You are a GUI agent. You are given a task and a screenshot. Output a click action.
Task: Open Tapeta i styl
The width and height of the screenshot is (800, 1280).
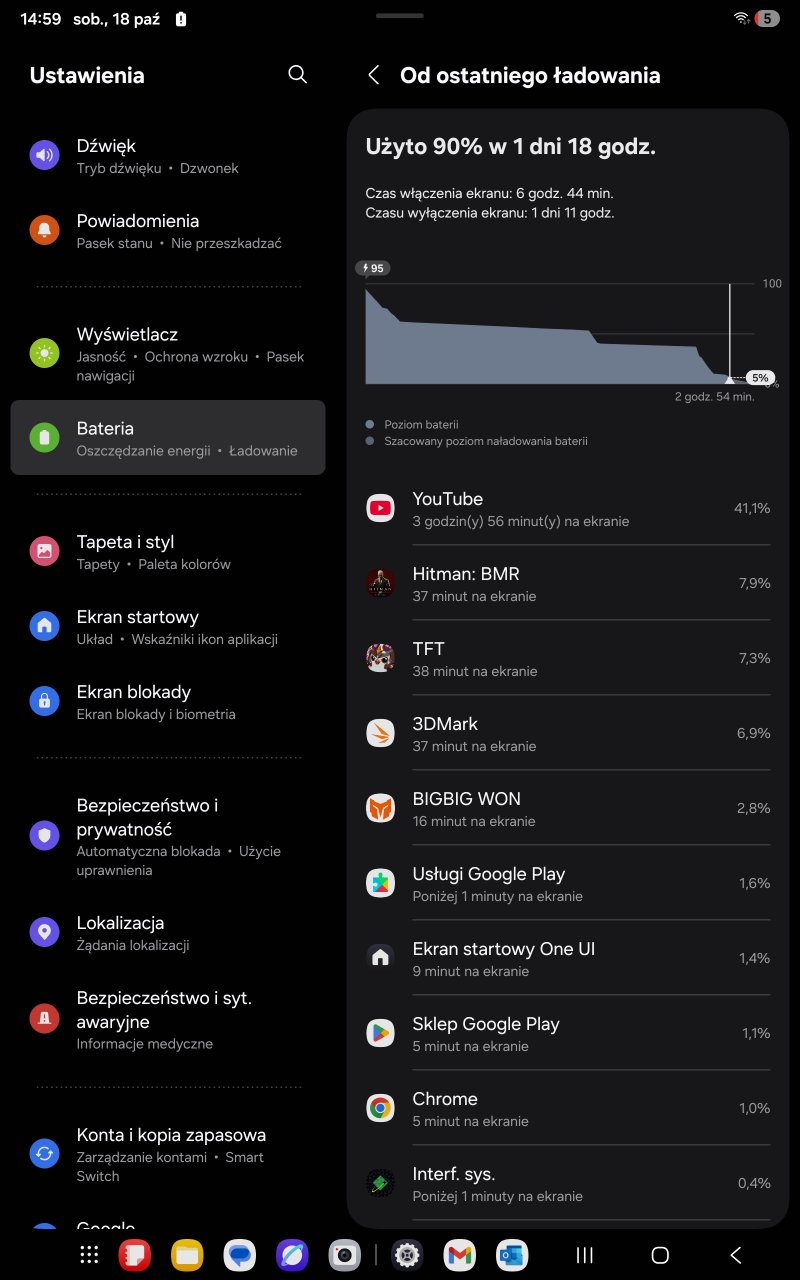pos(167,552)
